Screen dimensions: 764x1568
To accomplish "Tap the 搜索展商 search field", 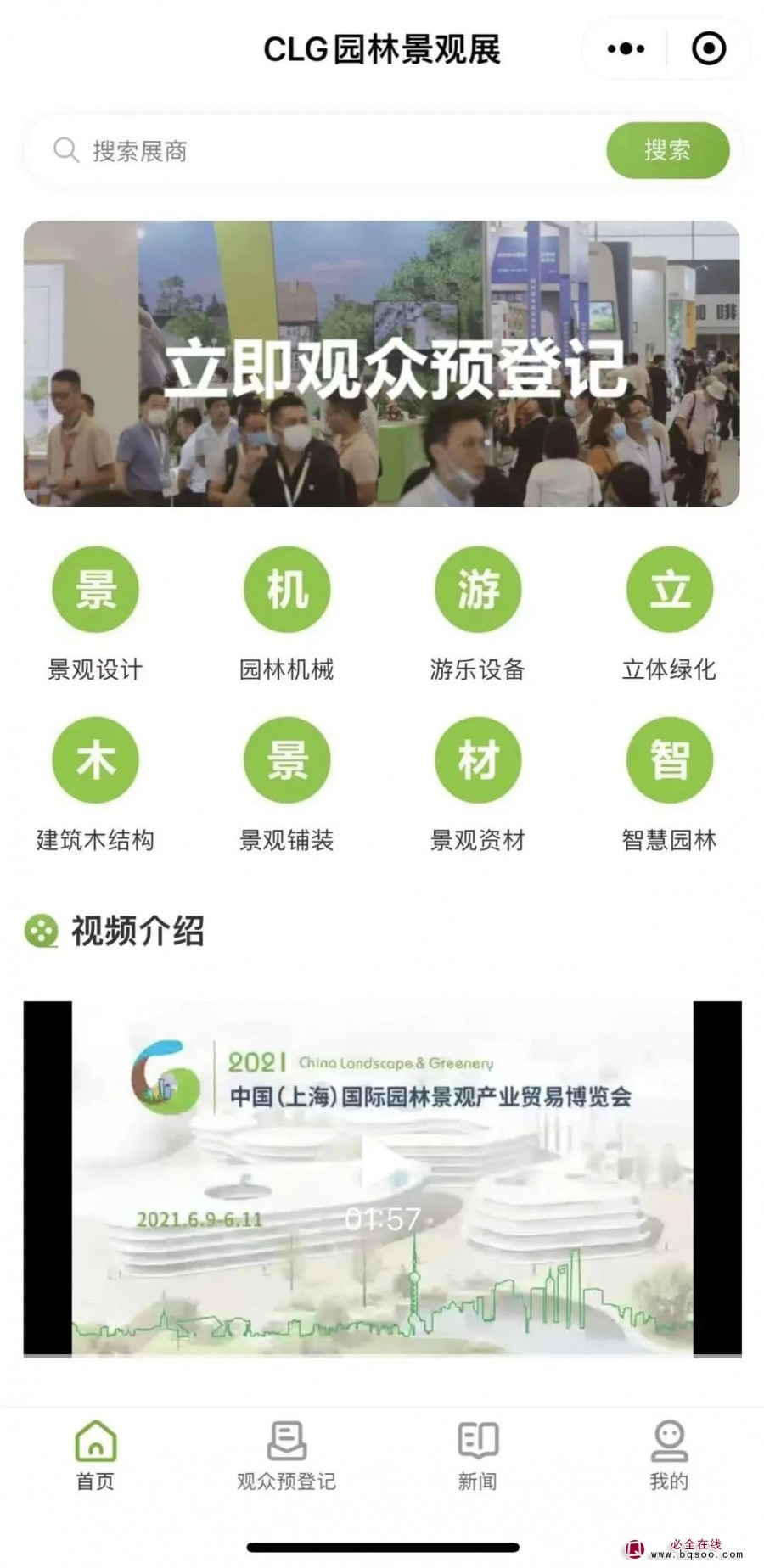I will (x=323, y=151).
